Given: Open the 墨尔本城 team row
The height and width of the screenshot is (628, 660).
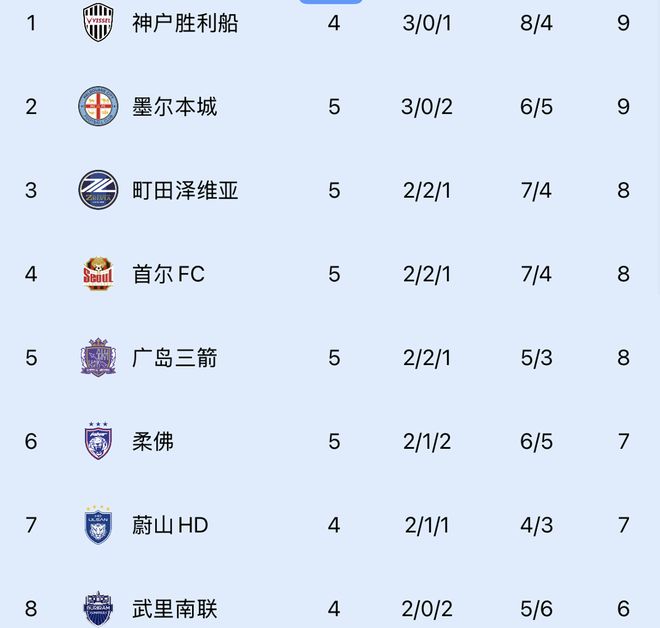Looking at the screenshot, I should pos(174,107).
